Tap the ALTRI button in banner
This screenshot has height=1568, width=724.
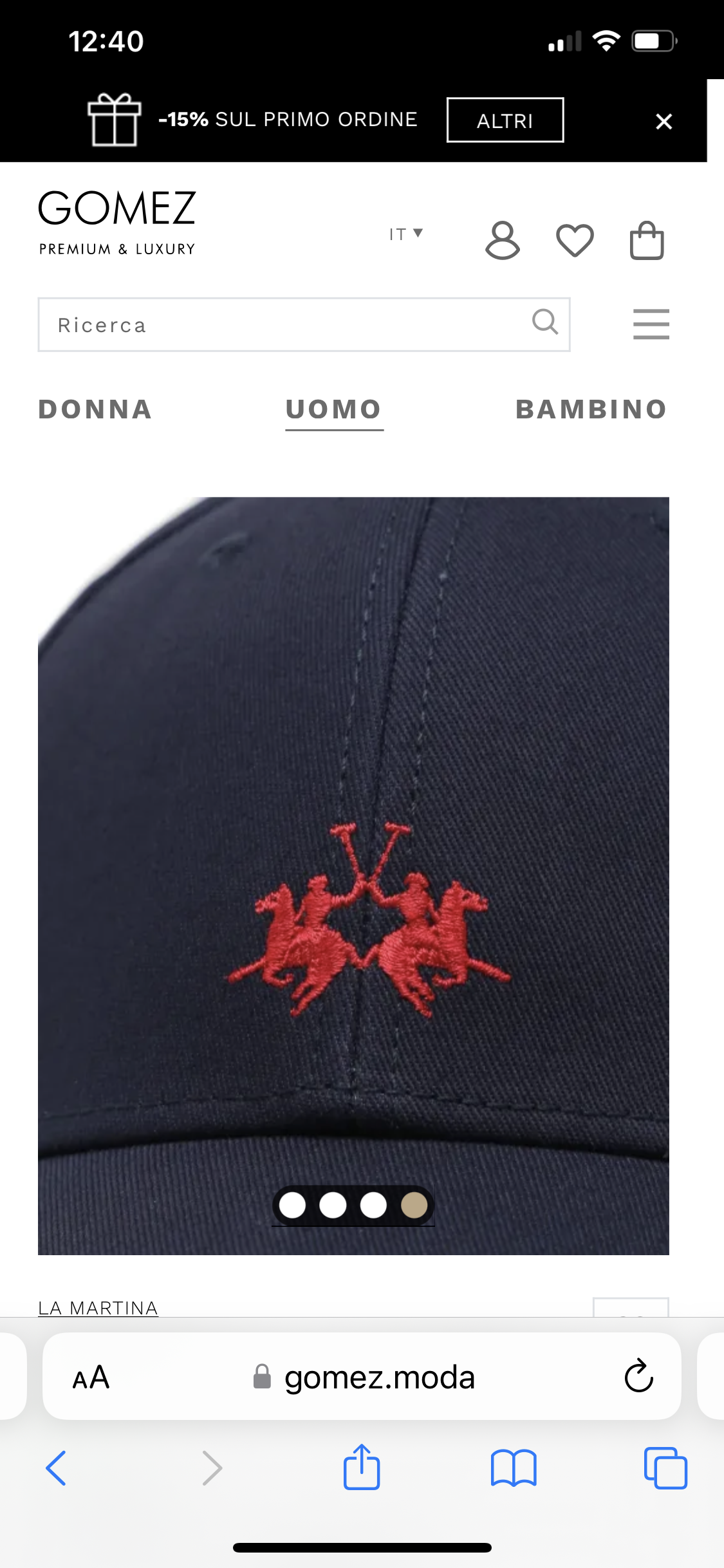(505, 120)
